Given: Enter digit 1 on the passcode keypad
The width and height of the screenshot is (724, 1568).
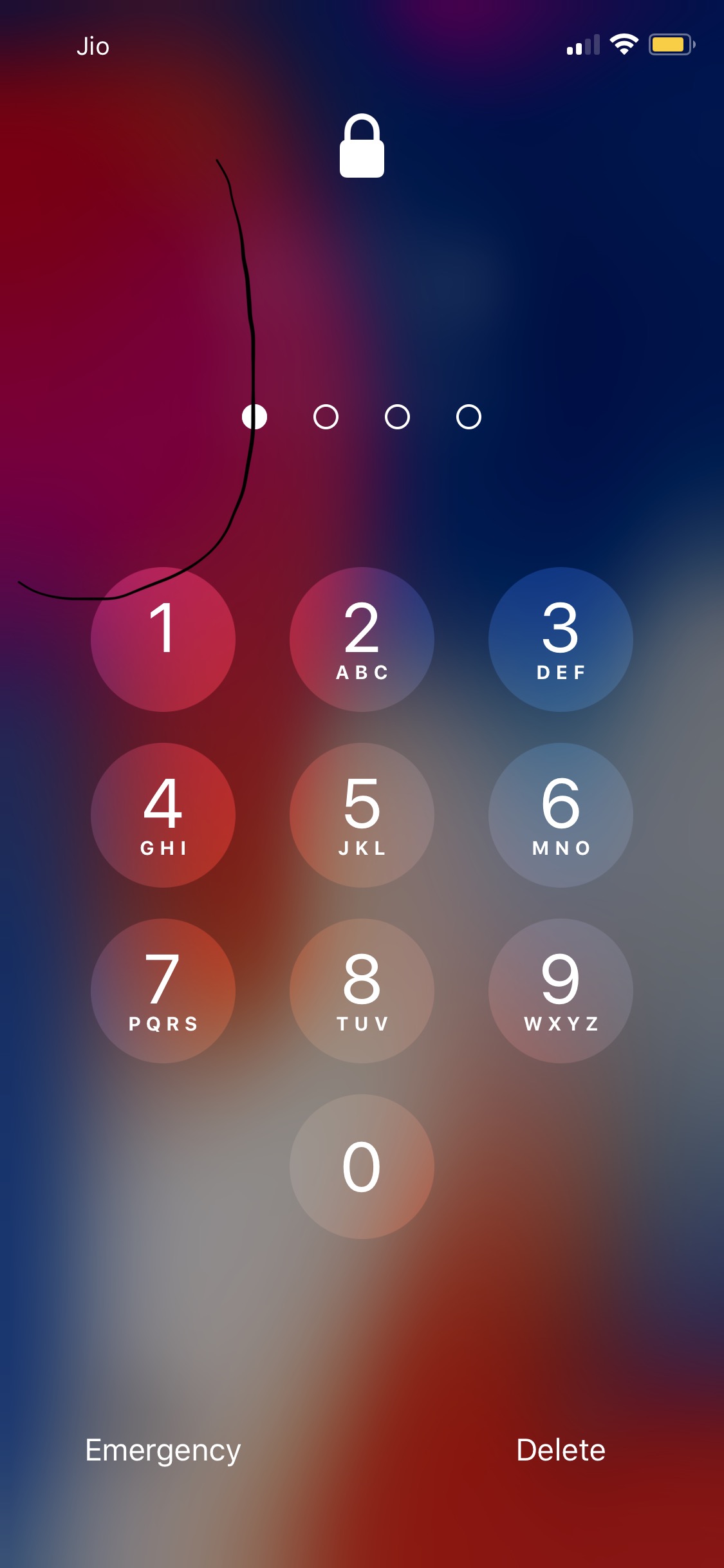Looking at the screenshot, I should [163, 639].
